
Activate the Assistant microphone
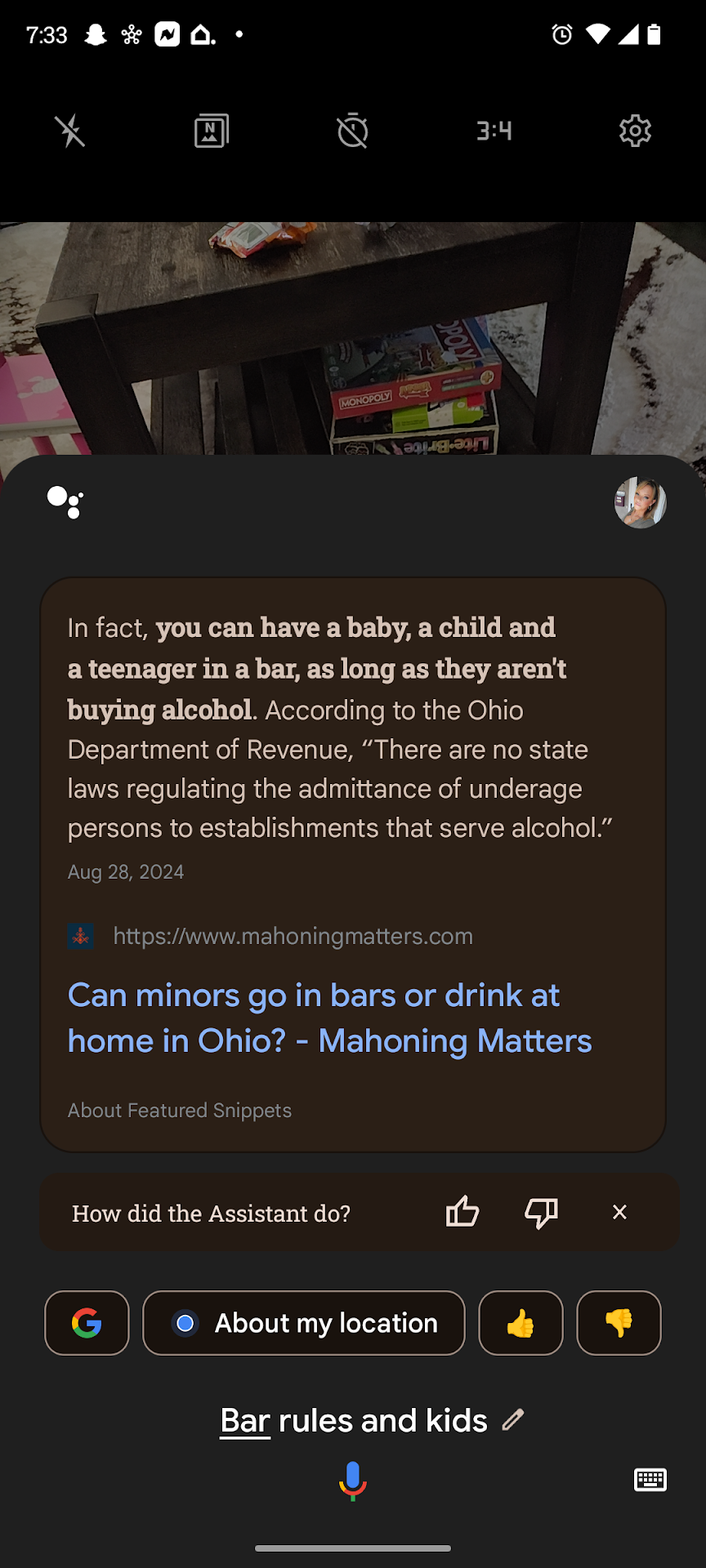[353, 1480]
